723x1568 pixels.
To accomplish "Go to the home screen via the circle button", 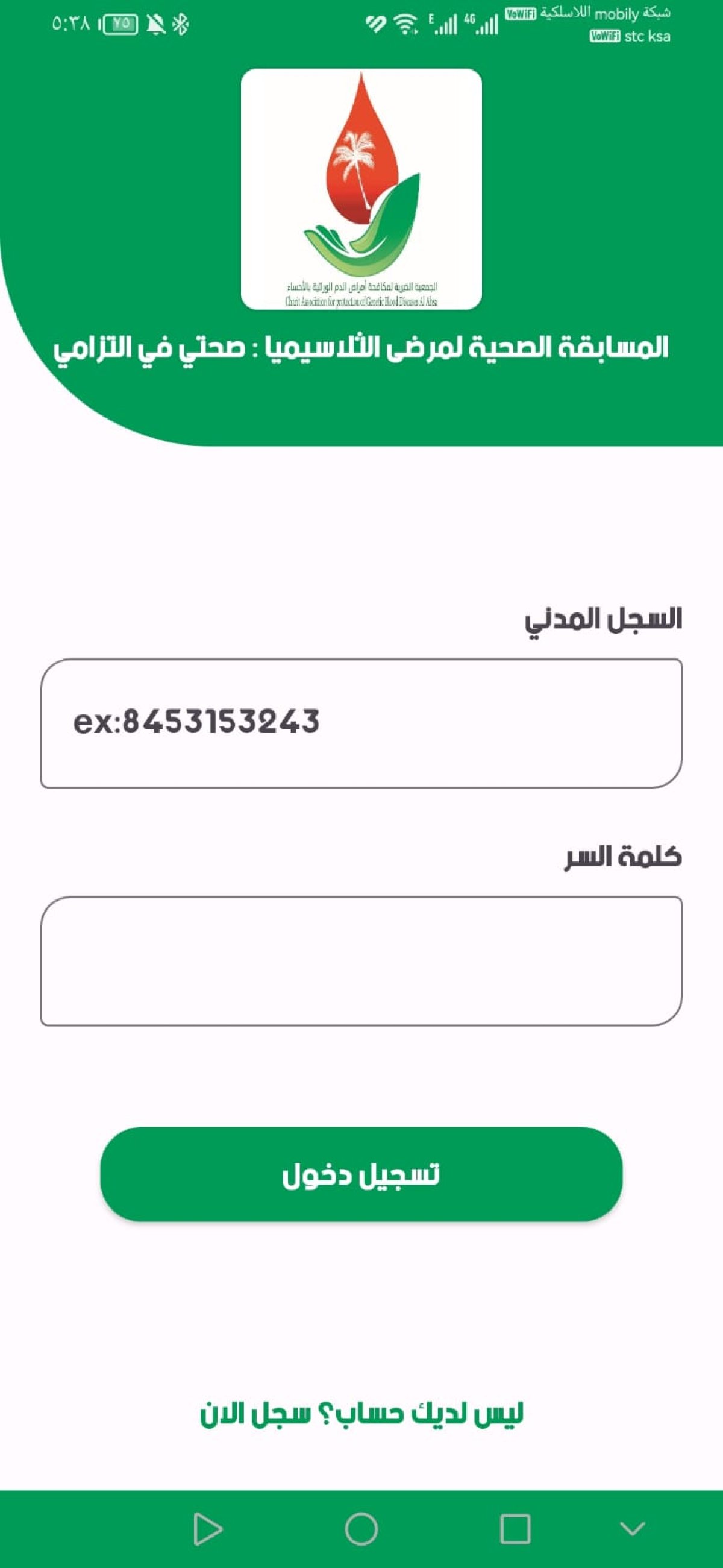I will pyautogui.click(x=361, y=1529).
